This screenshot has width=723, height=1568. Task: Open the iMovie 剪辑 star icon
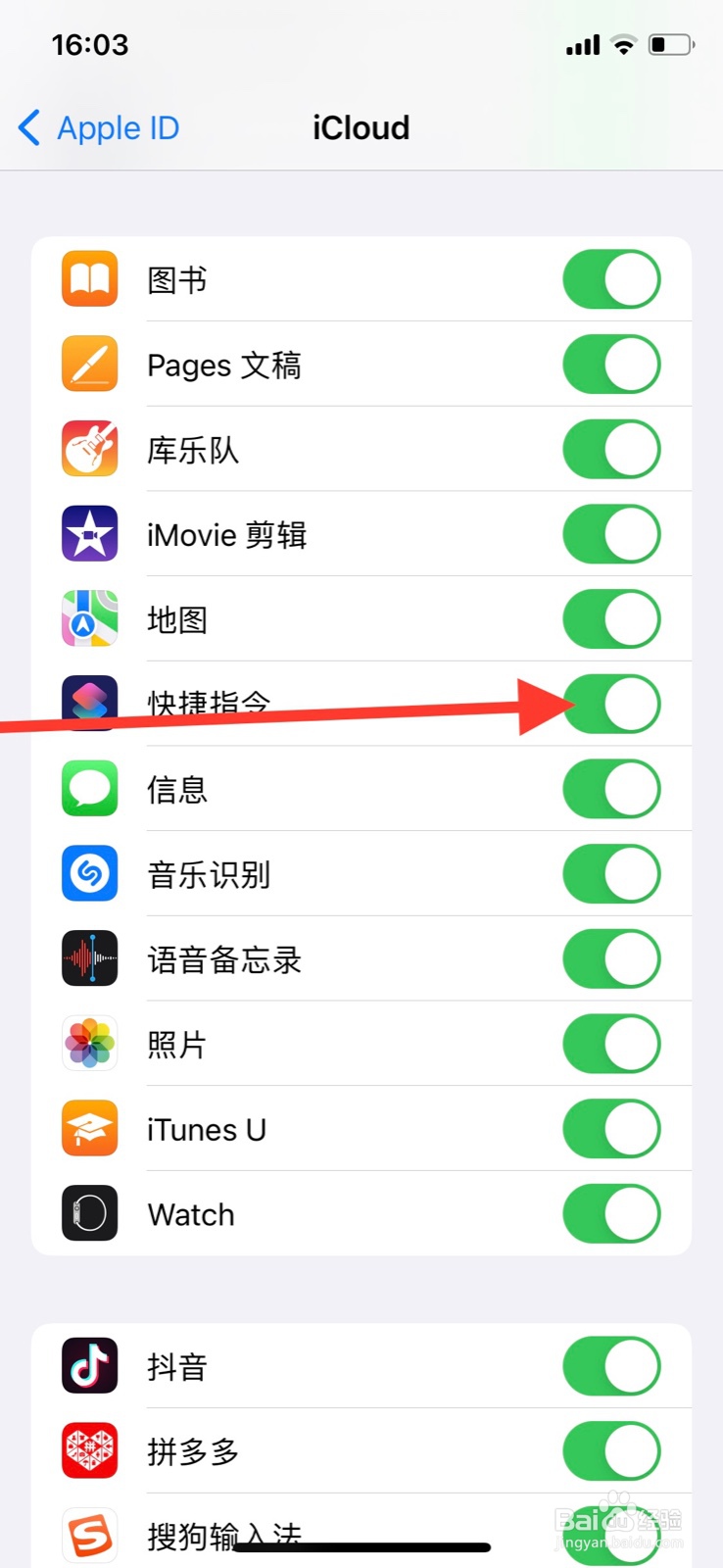[89, 534]
